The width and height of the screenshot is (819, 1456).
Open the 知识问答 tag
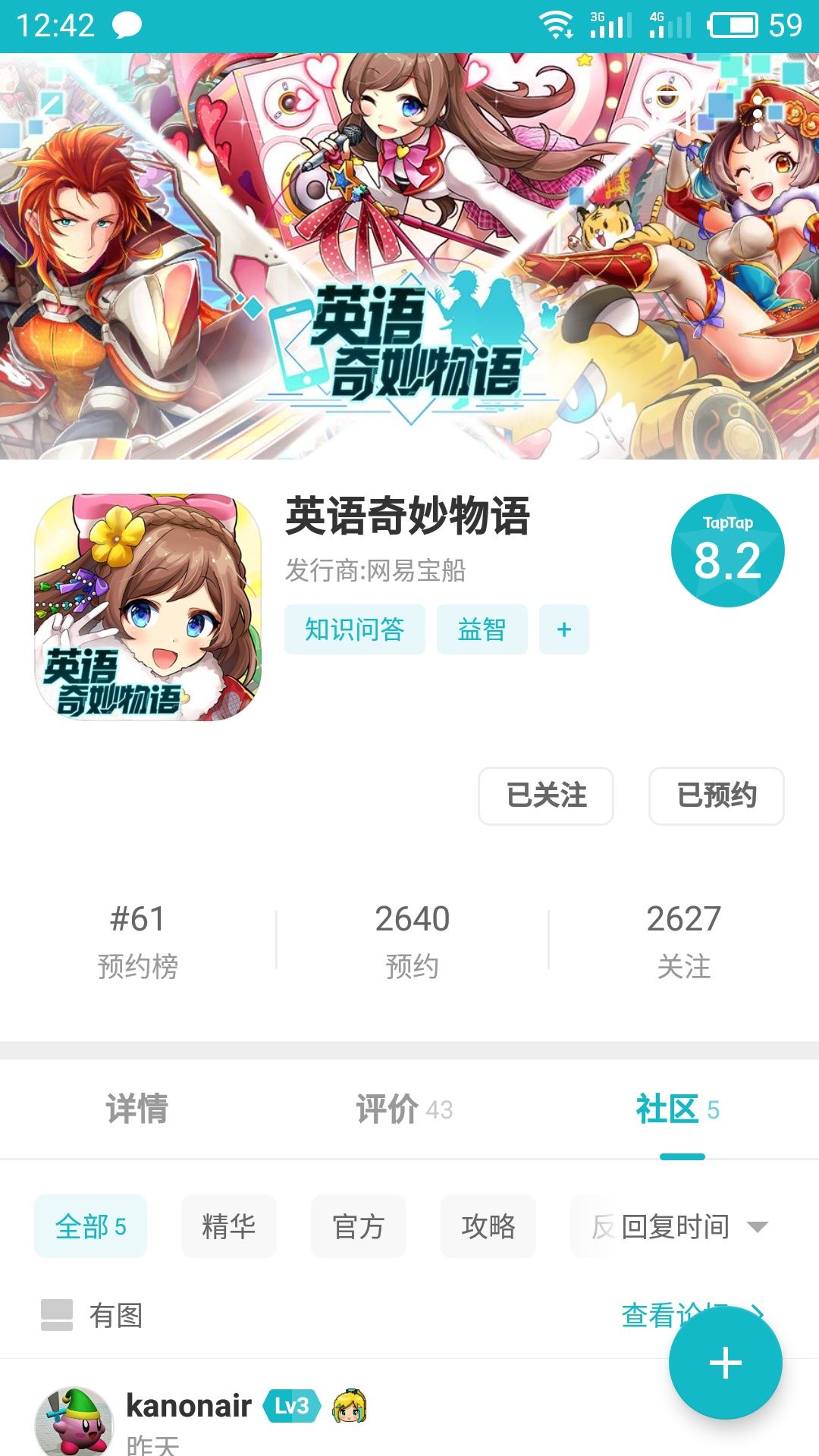[x=354, y=629]
